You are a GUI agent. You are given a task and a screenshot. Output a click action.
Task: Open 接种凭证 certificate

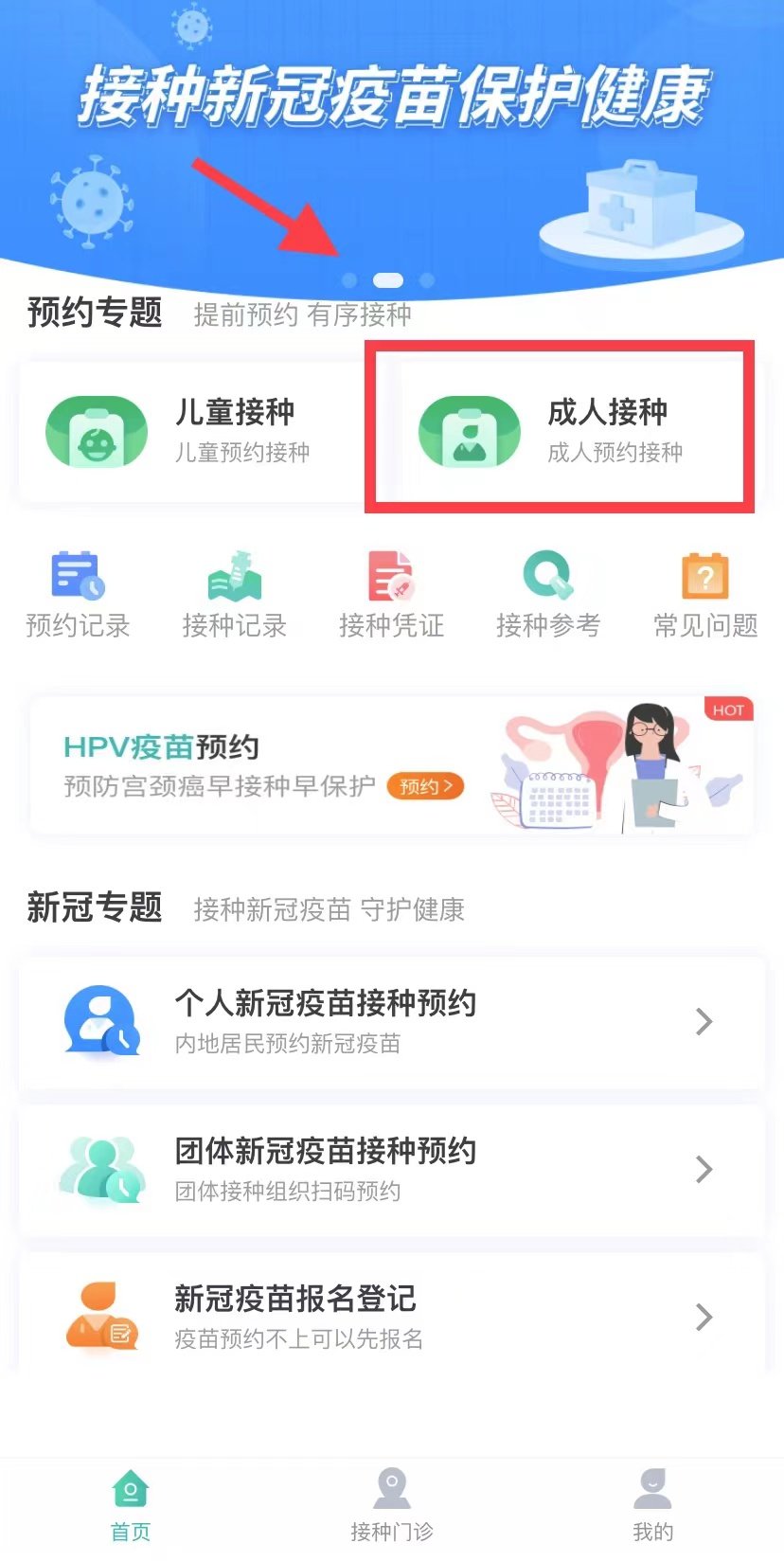391,594
